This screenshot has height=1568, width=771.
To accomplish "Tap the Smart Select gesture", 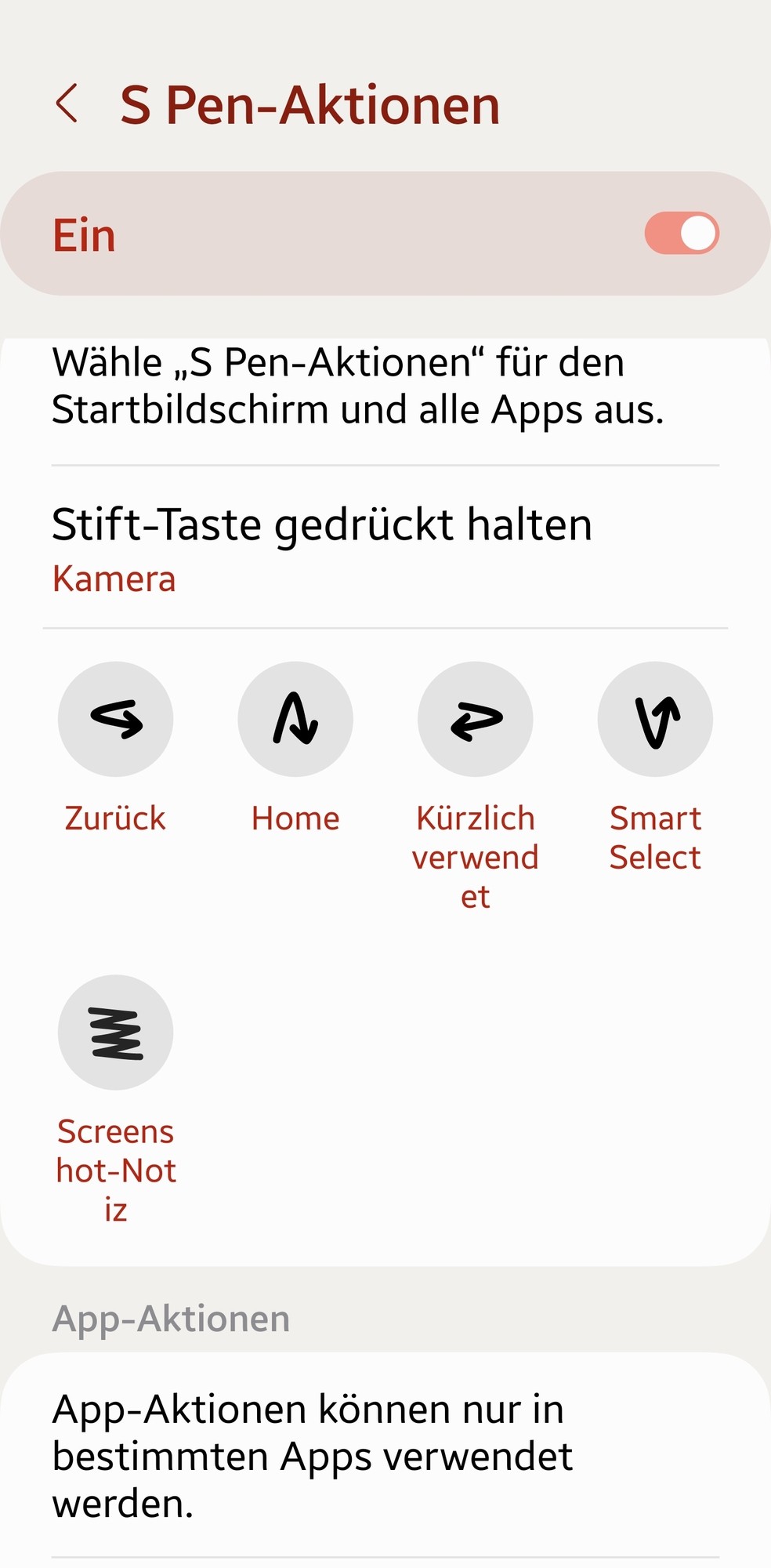I will click(655, 720).
